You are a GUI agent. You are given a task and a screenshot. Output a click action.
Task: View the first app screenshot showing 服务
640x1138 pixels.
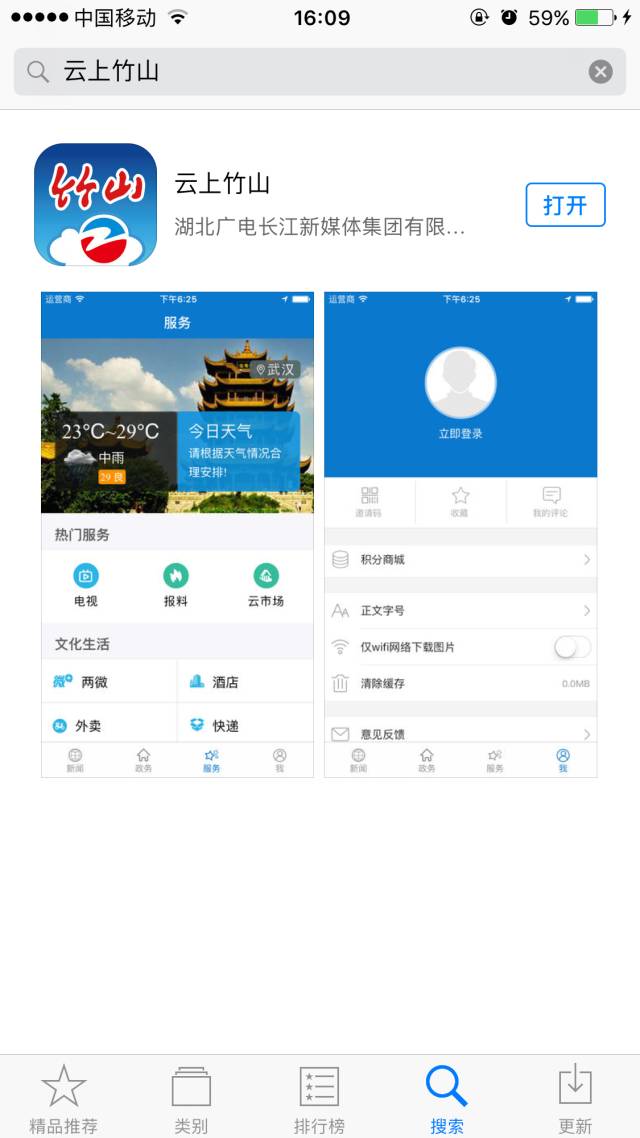177,534
